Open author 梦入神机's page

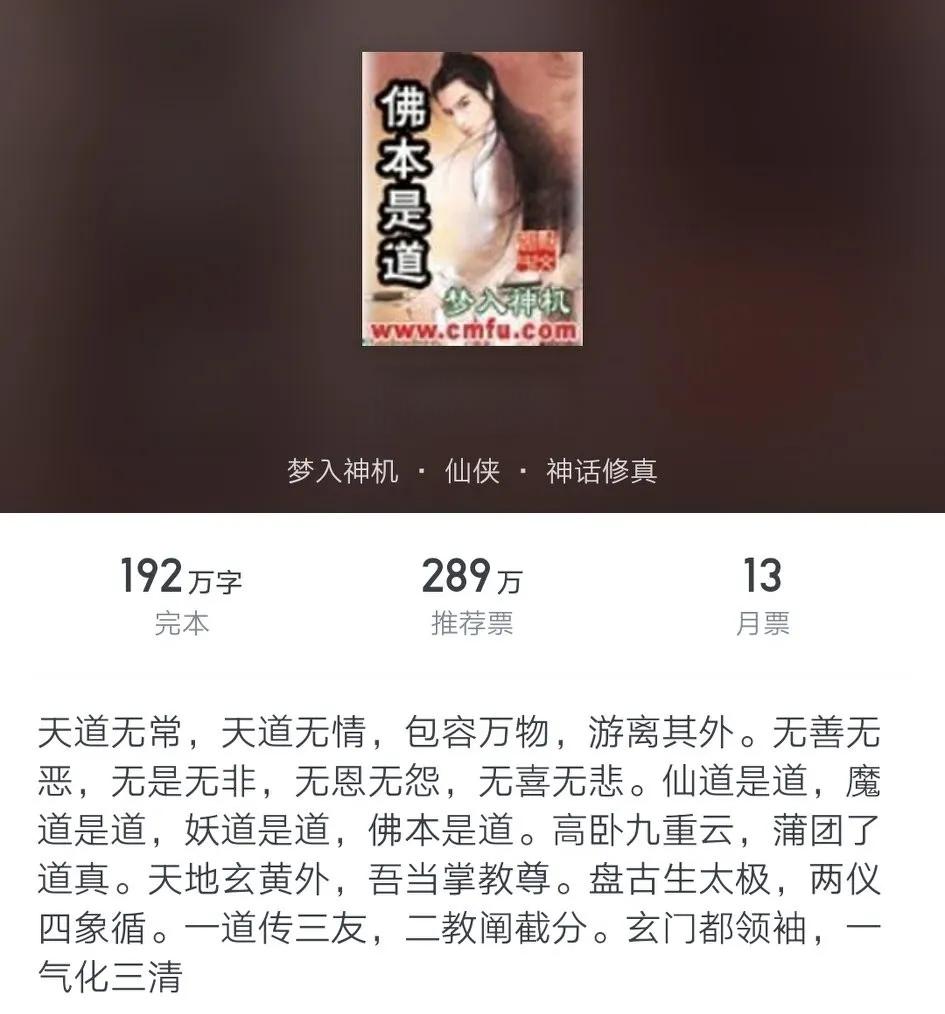[343, 471]
